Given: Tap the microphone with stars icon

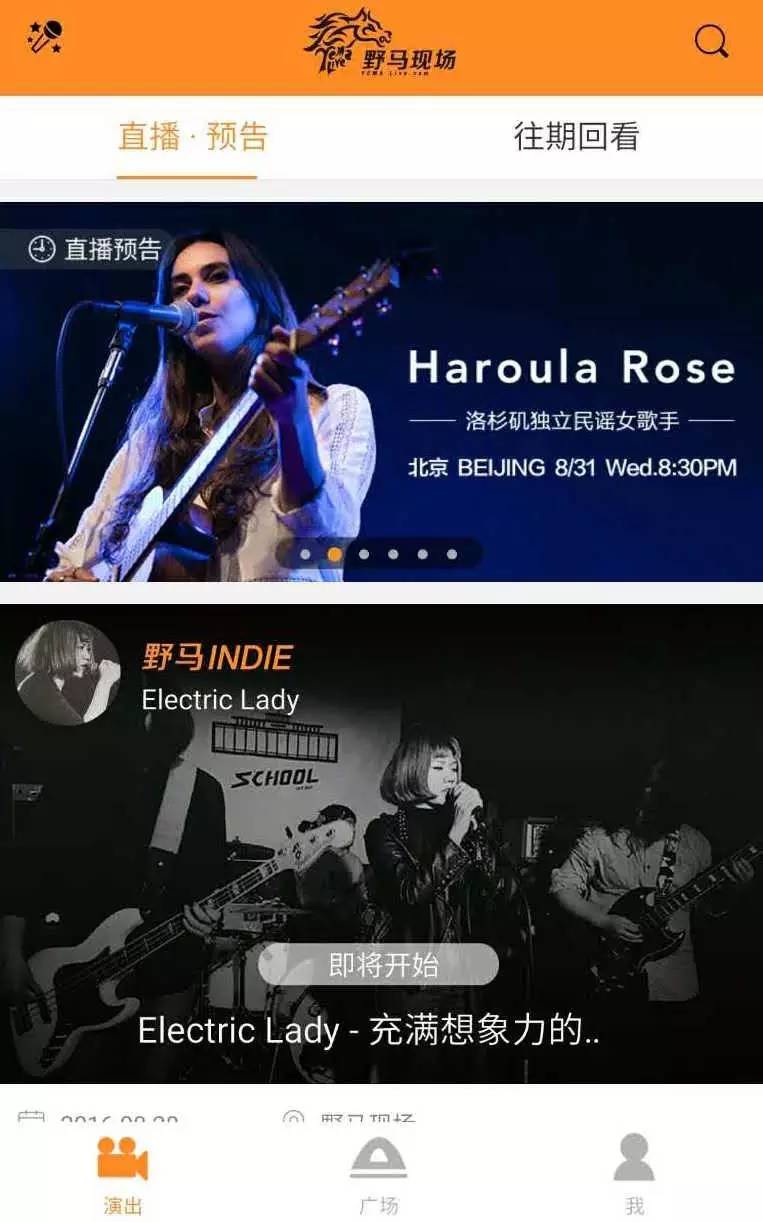Looking at the screenshot, I should coord(45,38).
